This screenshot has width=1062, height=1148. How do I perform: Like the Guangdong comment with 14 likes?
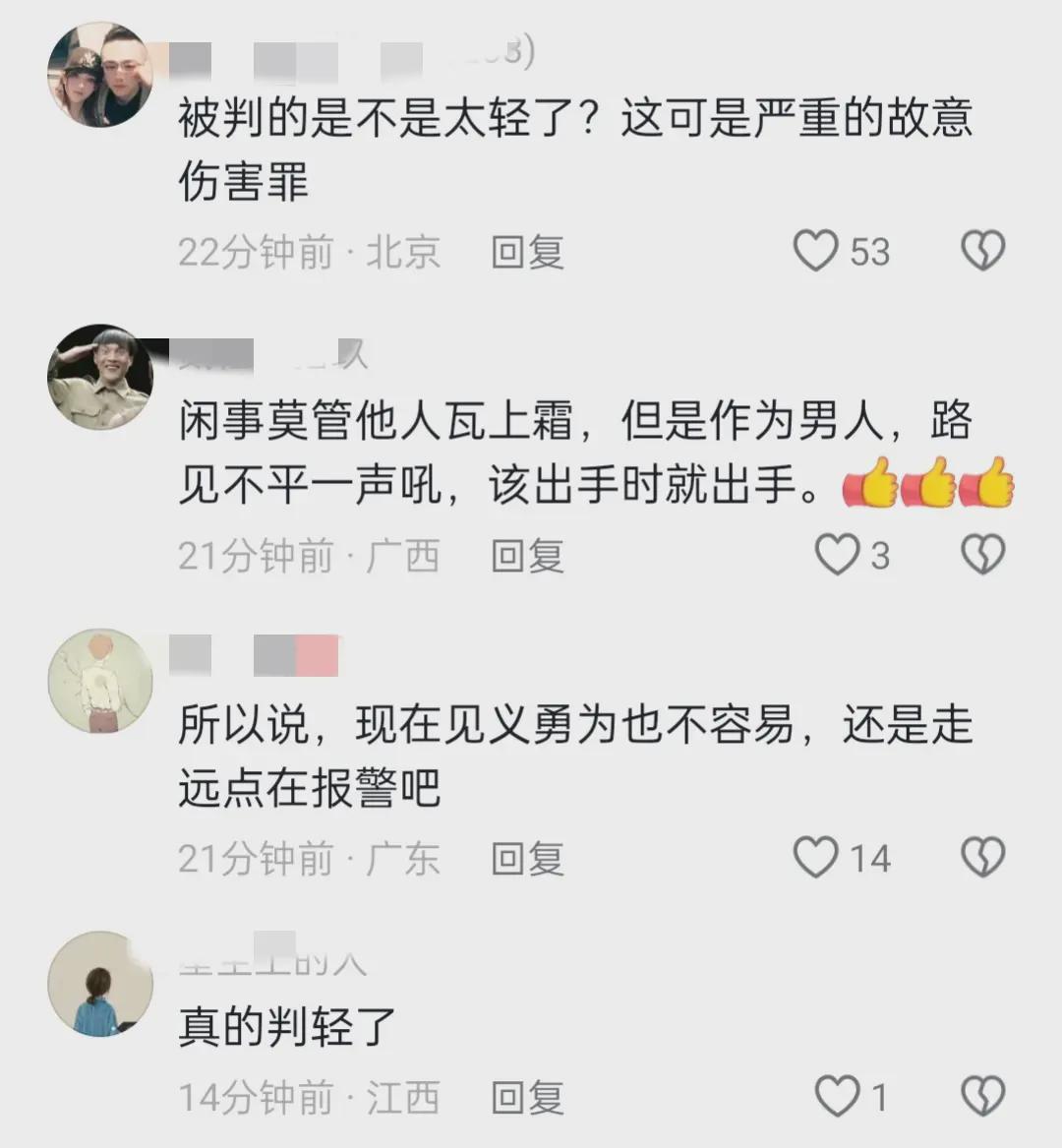(816, 858)
